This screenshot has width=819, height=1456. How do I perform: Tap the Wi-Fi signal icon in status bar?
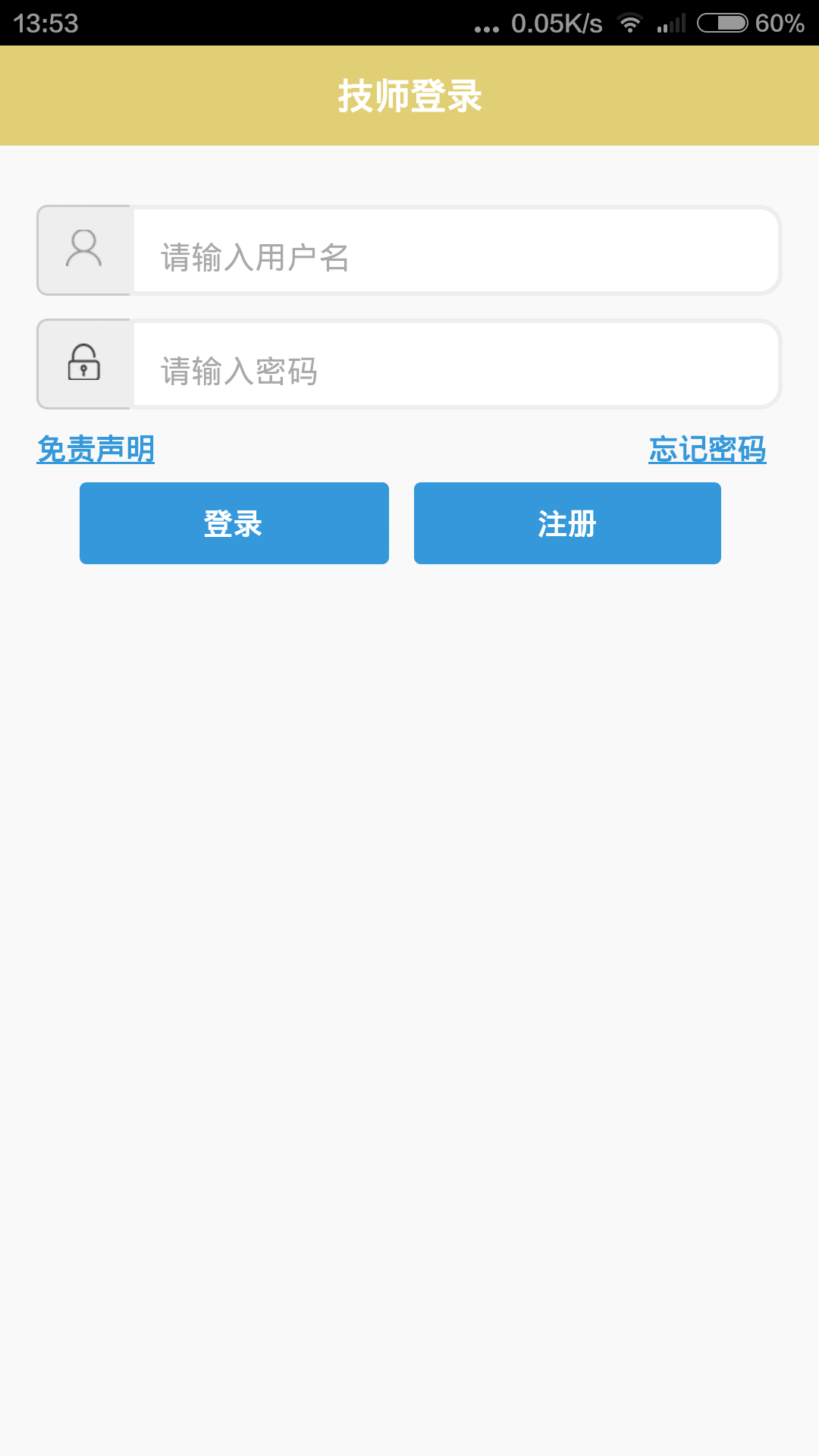click(x=630, y=24)
